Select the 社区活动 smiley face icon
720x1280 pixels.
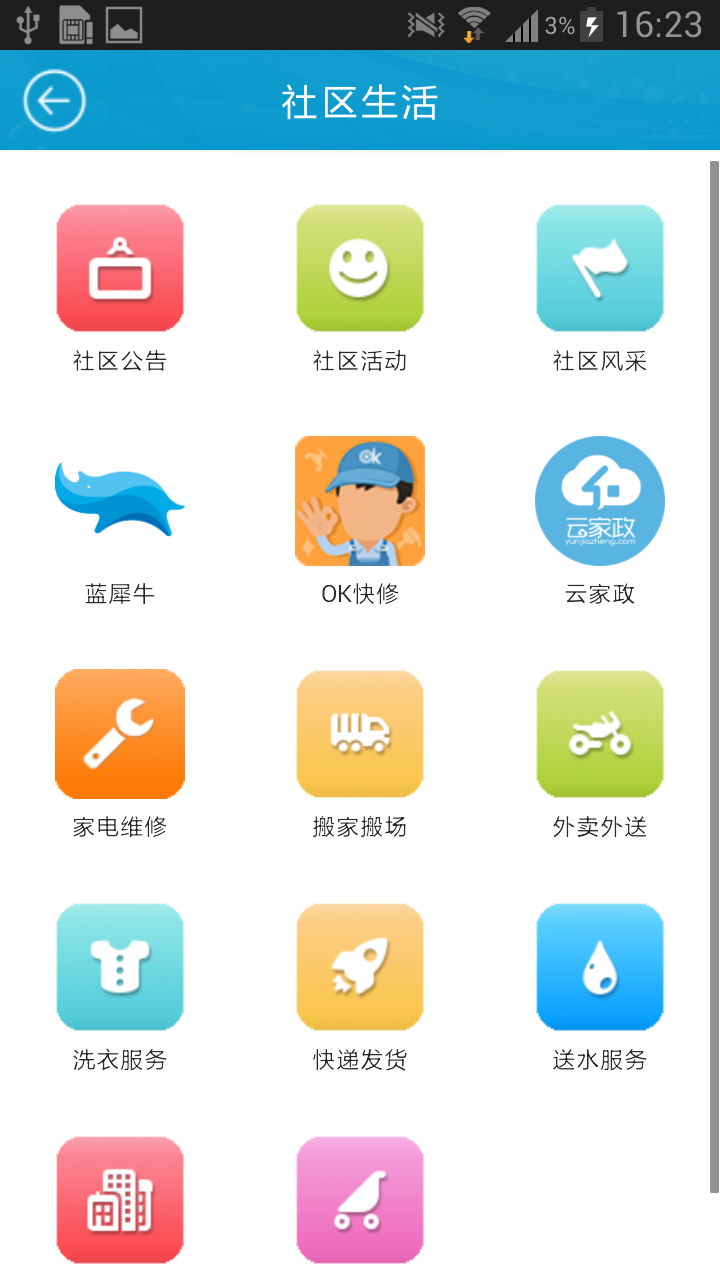(x=360, y=267)
